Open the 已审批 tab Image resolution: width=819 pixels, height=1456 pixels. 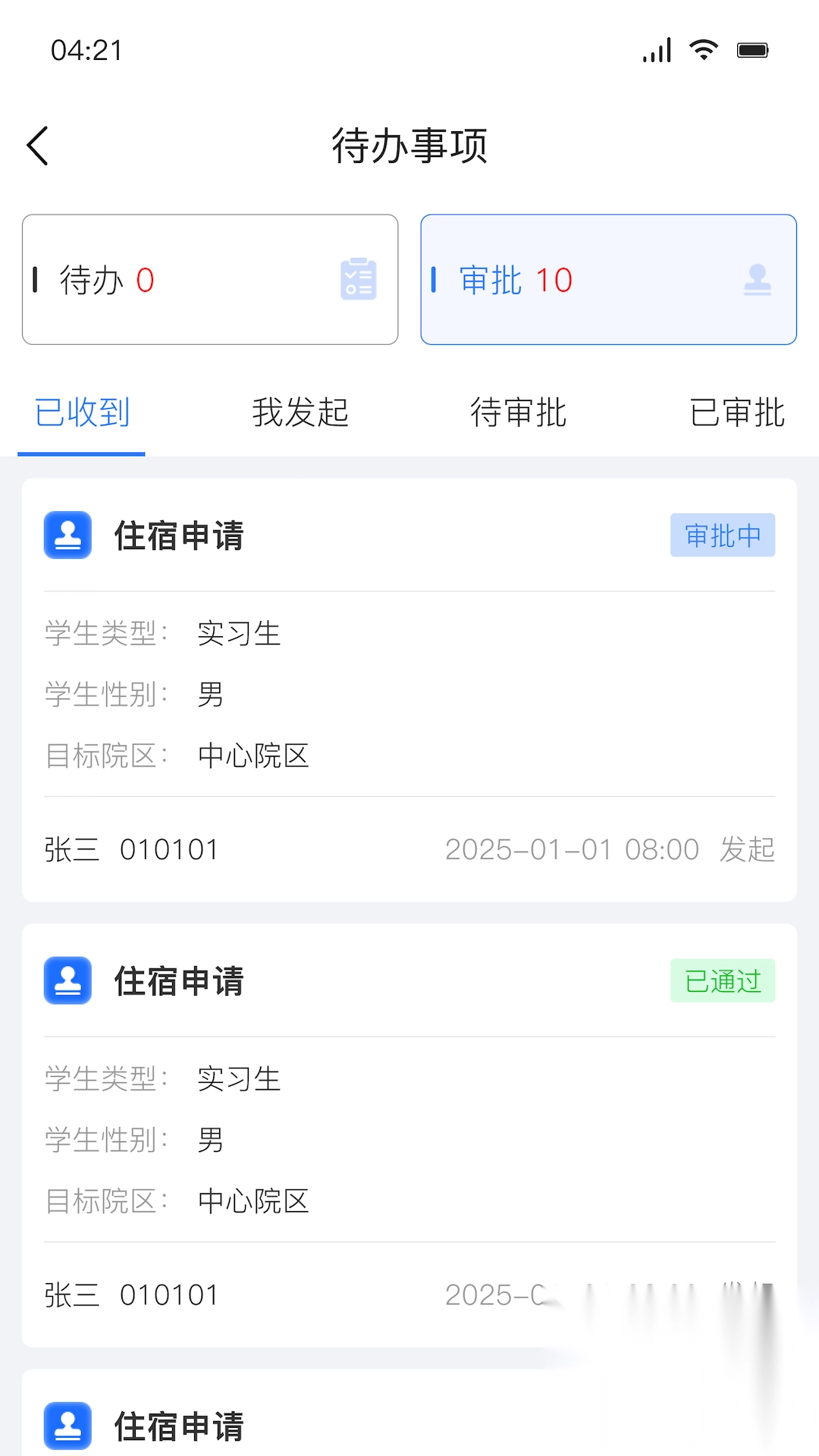tap(736, 412)
